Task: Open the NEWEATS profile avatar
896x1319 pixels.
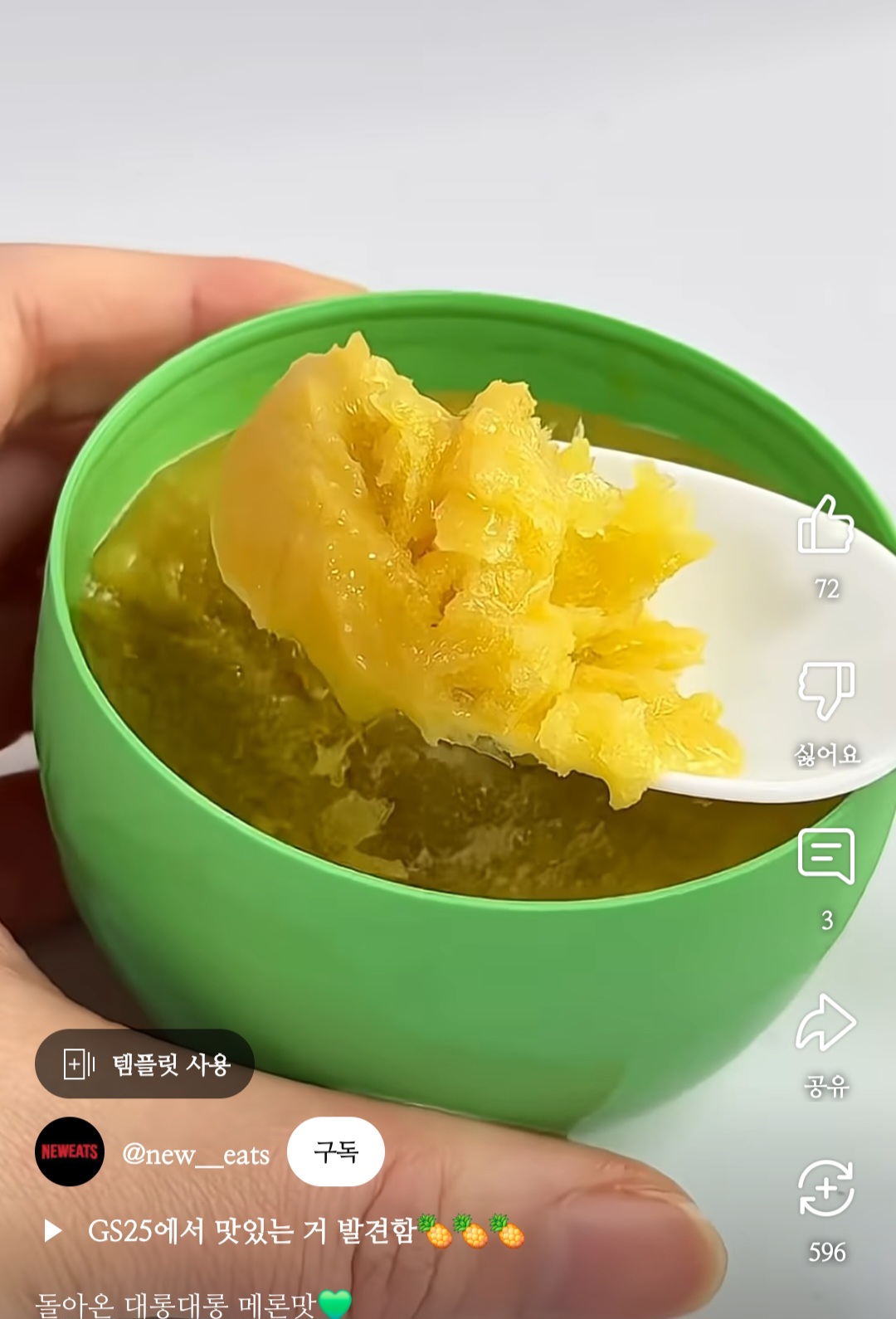Action: pyautogui.click(x=70, y=1151)
